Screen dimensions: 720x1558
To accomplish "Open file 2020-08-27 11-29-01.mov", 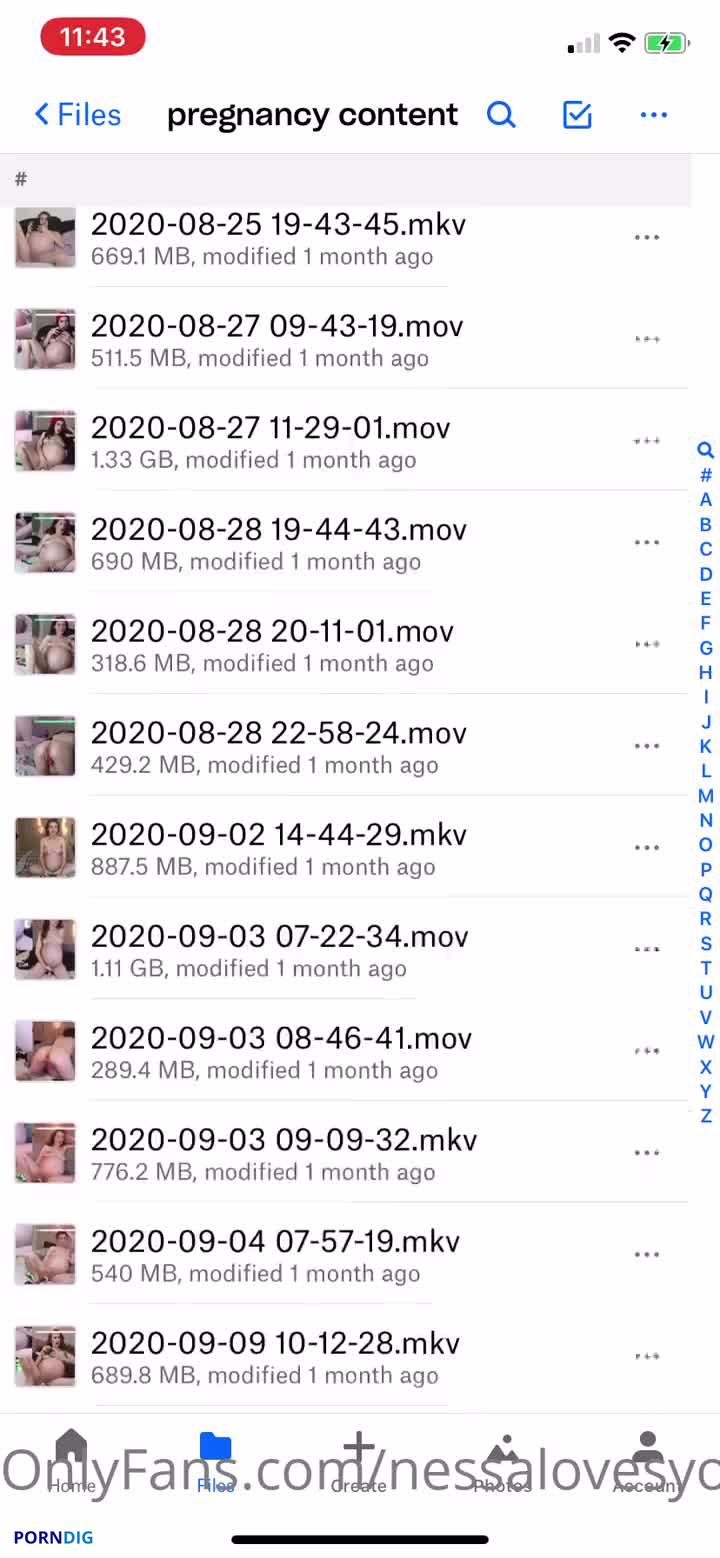I will [270, 441].
